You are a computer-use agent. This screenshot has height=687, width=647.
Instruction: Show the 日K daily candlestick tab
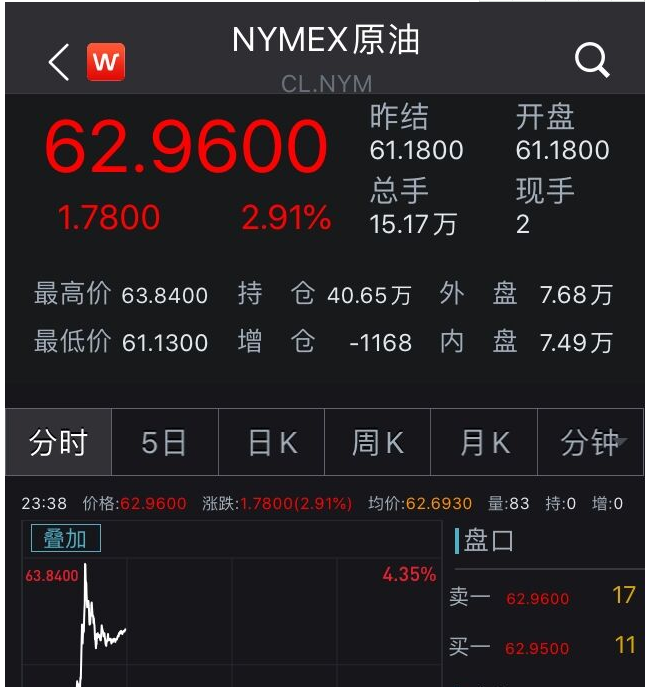pos(272,442)
